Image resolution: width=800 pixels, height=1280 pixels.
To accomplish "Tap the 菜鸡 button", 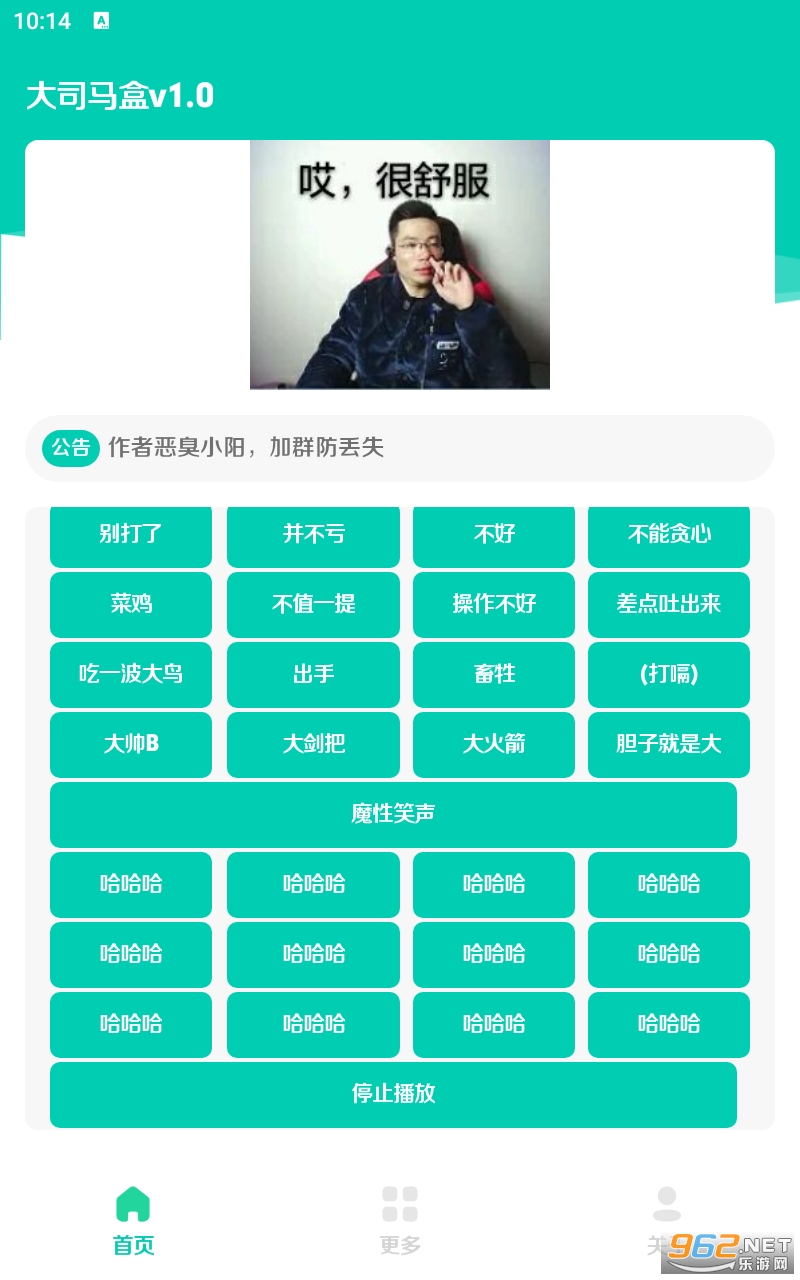I will tap(131, 604).
